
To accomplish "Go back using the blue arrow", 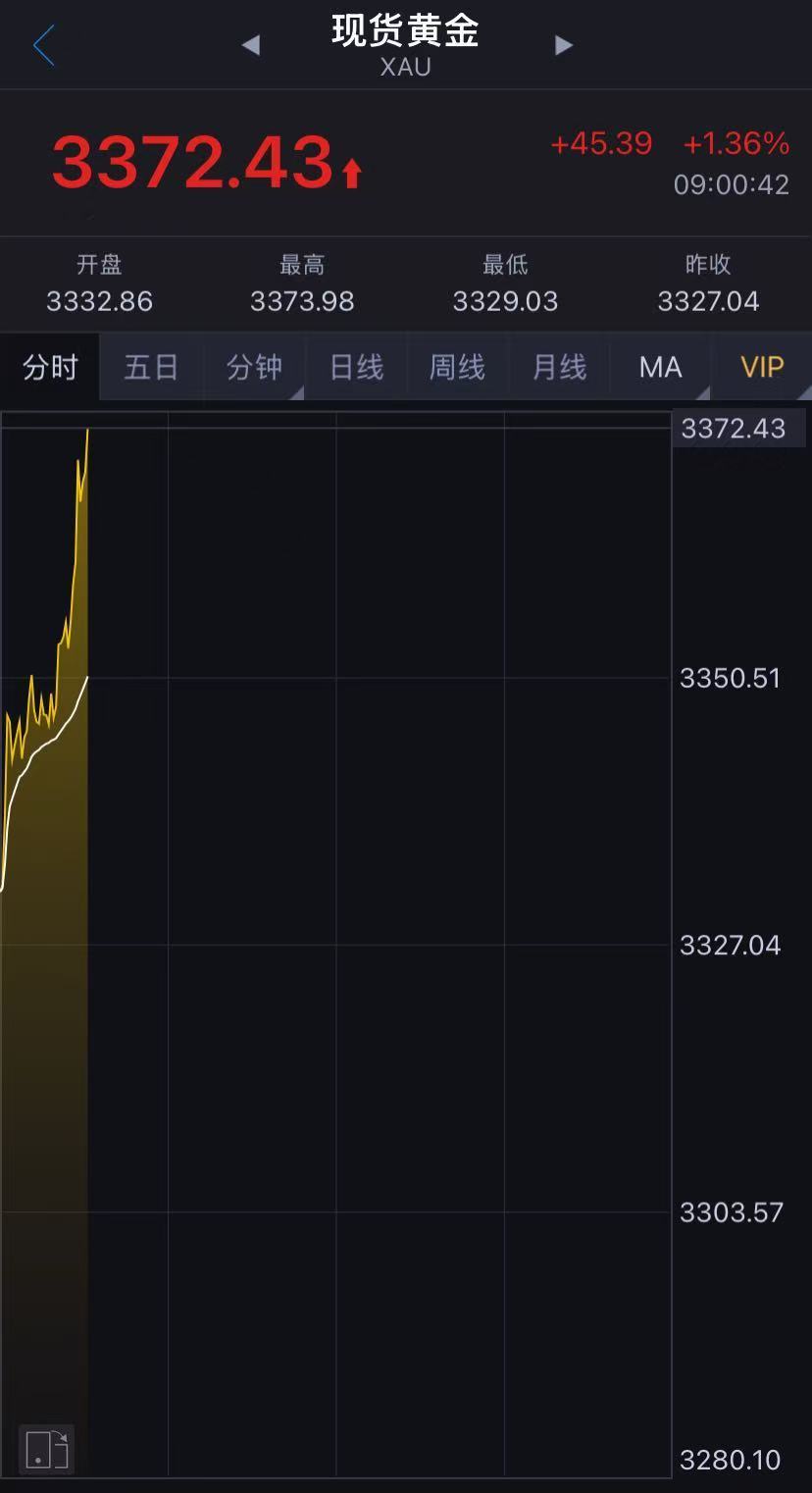I will click(x=44, y=46).
